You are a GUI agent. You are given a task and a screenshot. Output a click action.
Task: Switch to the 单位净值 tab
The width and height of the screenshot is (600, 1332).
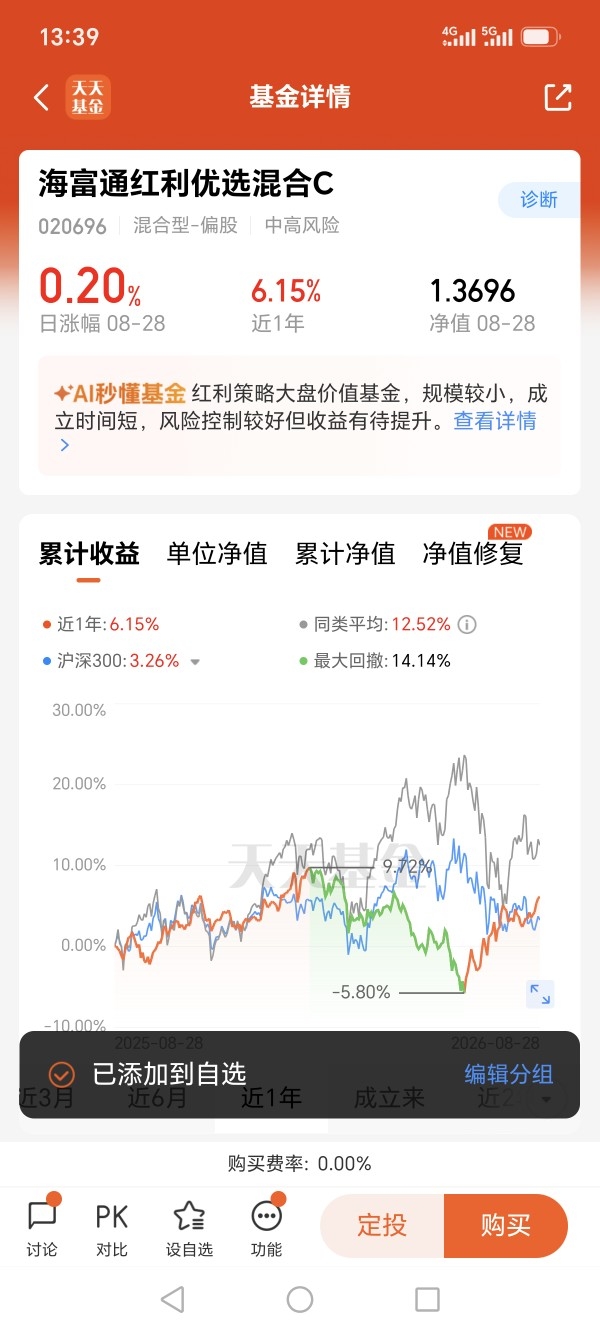point(217,553)
